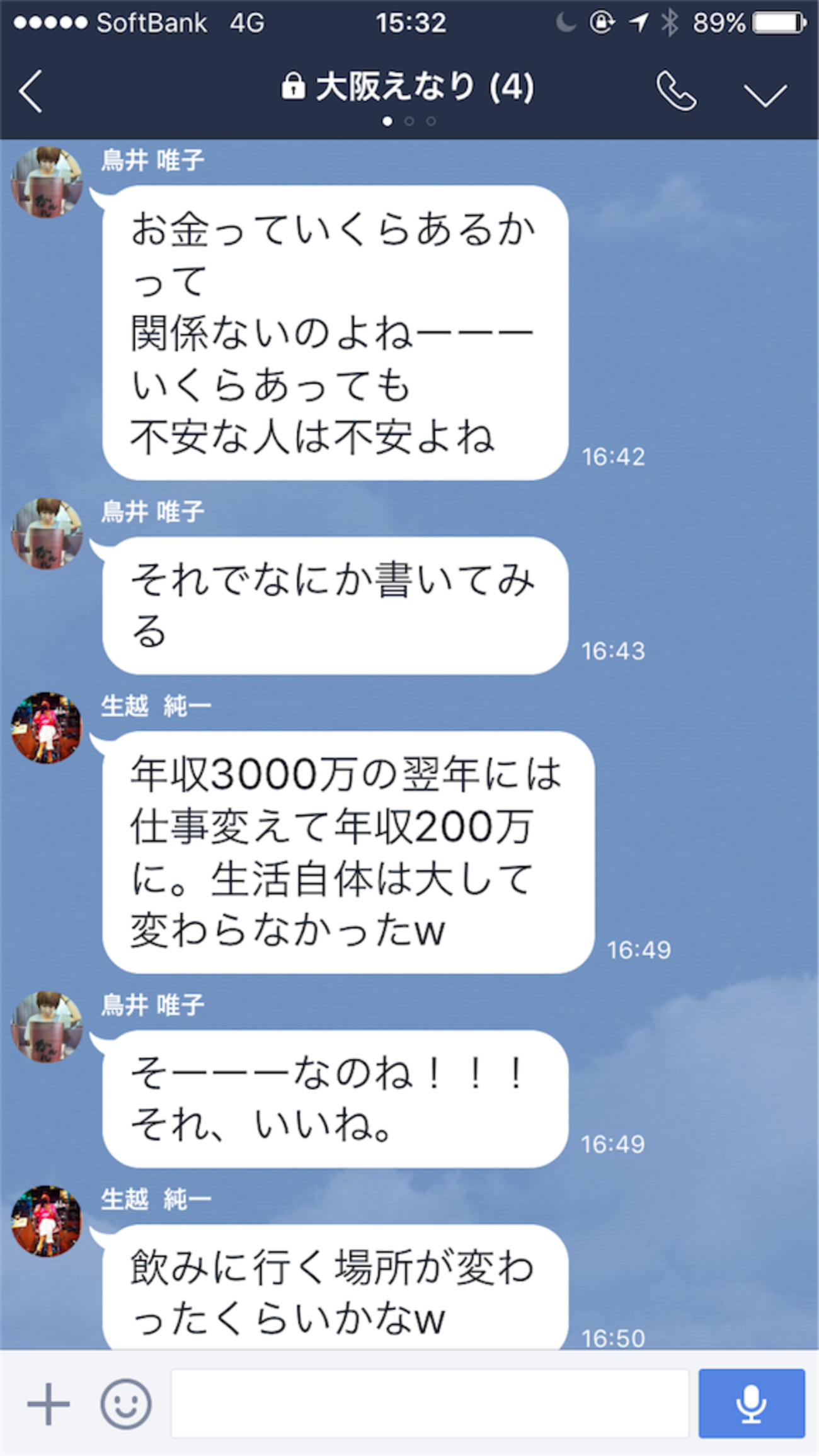Record a voice message with microphone
Viewport: 819px width, 1456px height.
pyautogui.click(x=751, y=1404)
